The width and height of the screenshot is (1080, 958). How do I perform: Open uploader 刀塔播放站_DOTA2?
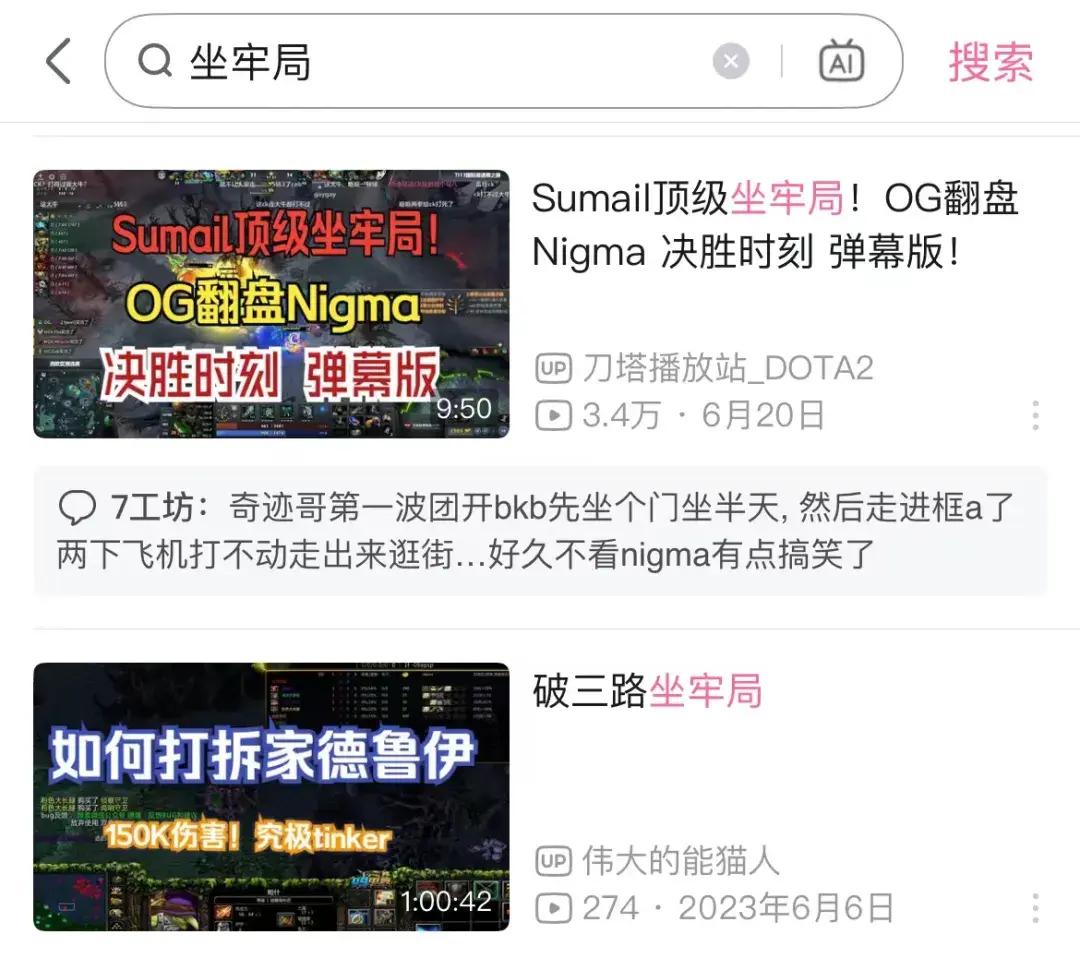point(726,368)
